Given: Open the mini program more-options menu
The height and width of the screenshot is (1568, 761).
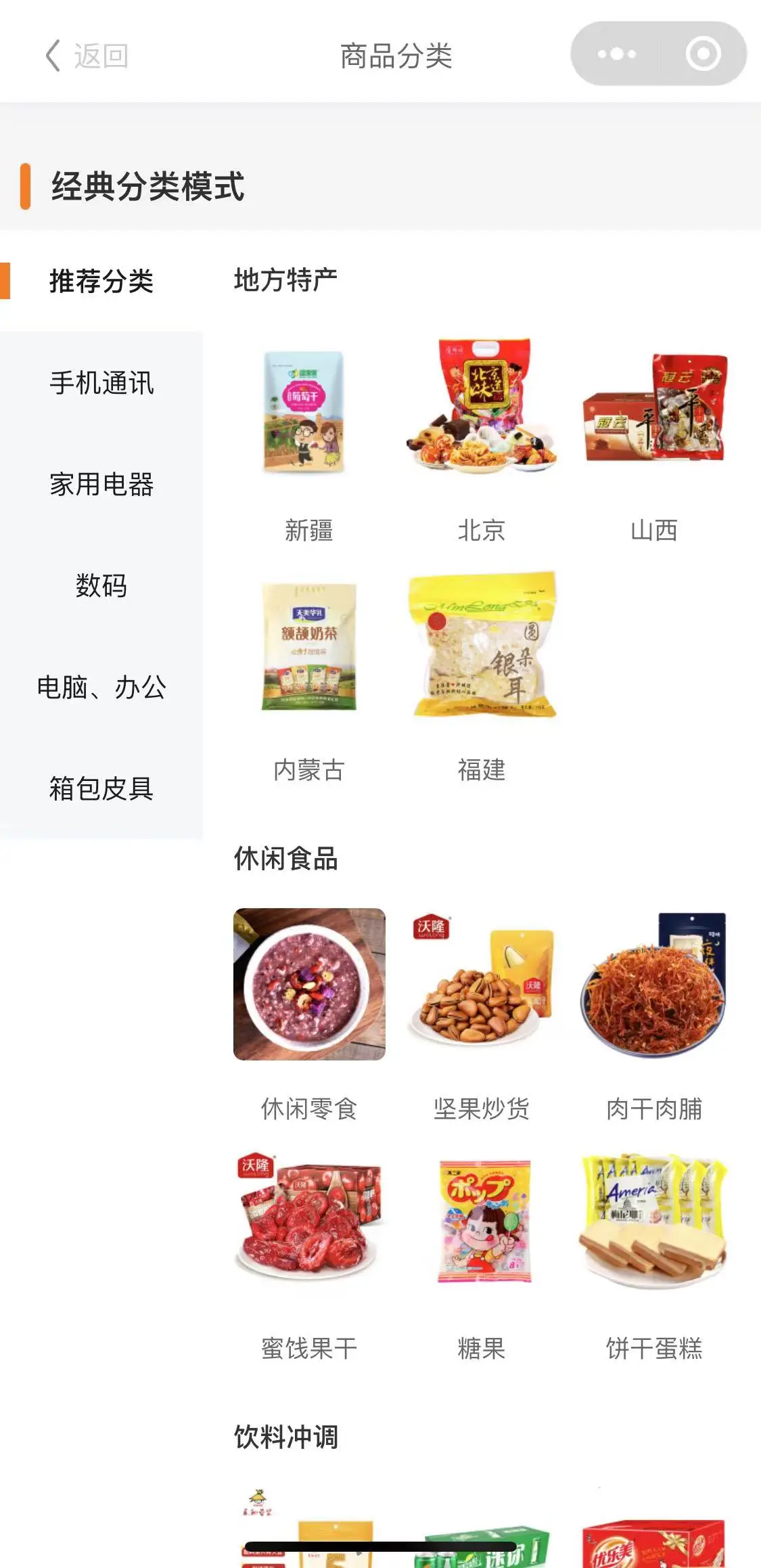Looking at the screenshot, I should [616, 54].
